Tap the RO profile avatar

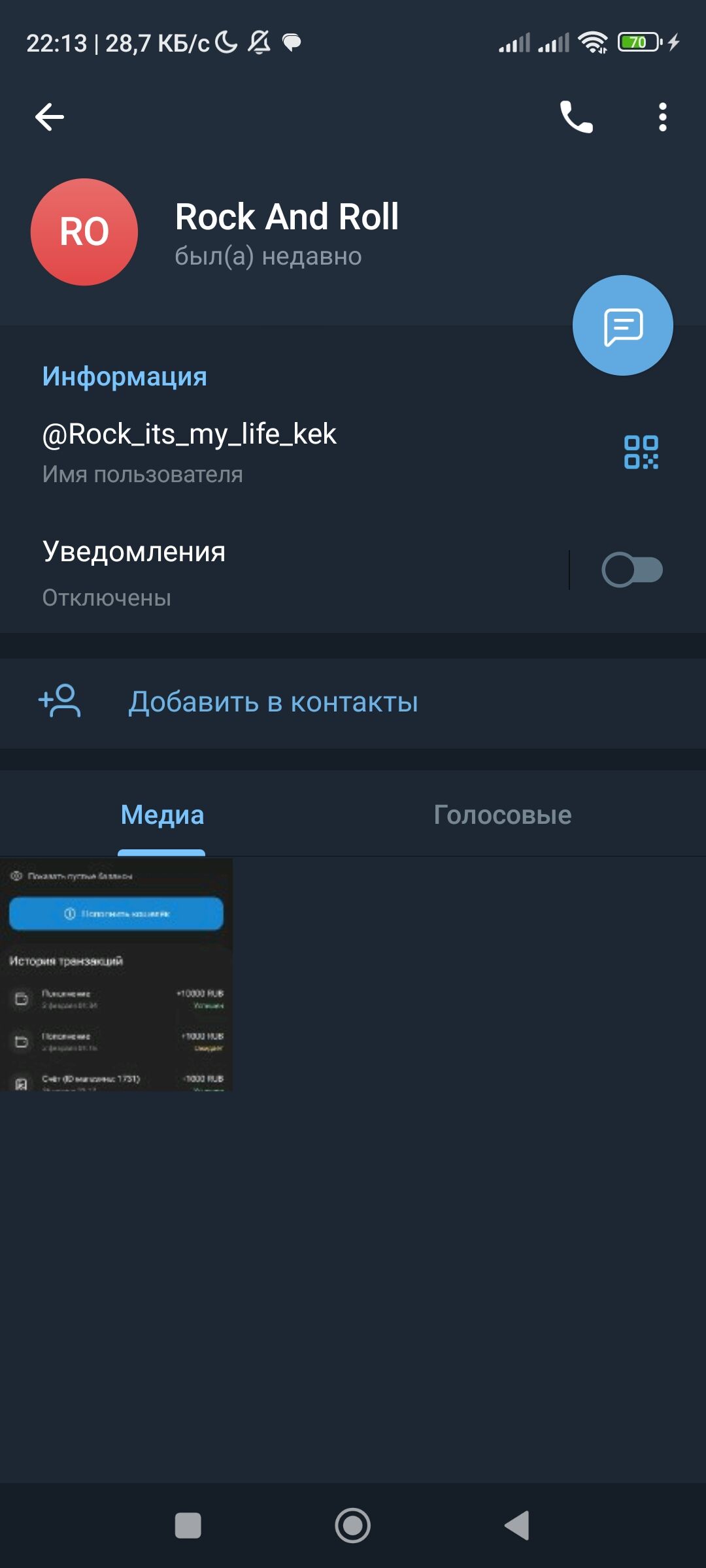tap(84, 232)
